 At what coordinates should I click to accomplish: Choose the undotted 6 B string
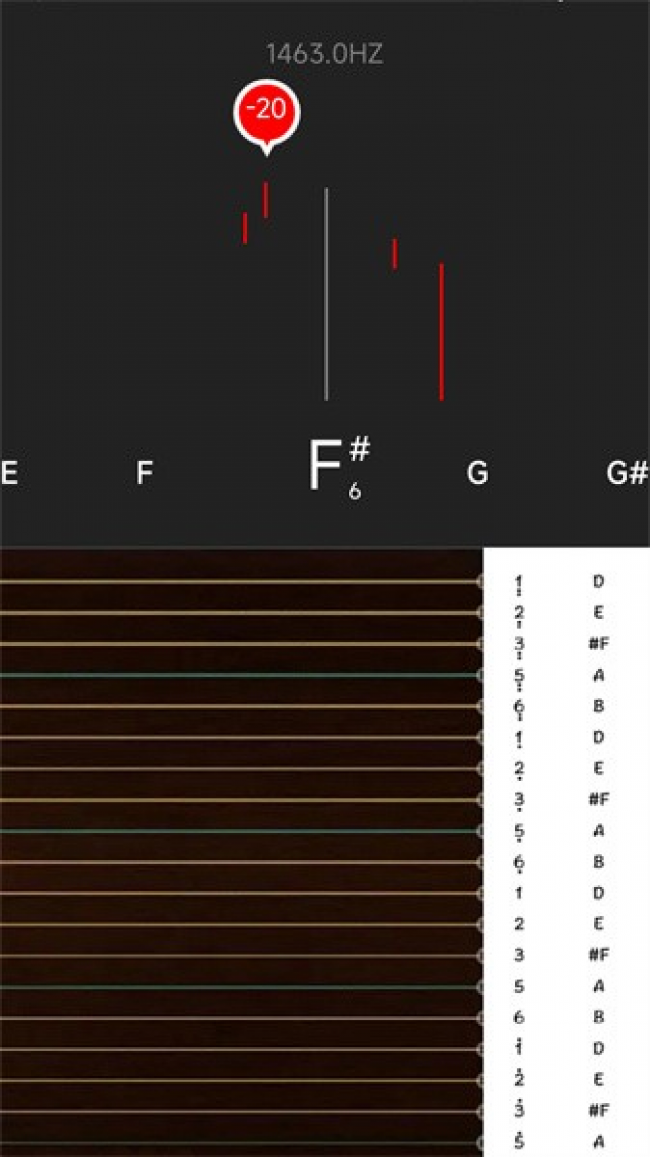(240, 1018)
